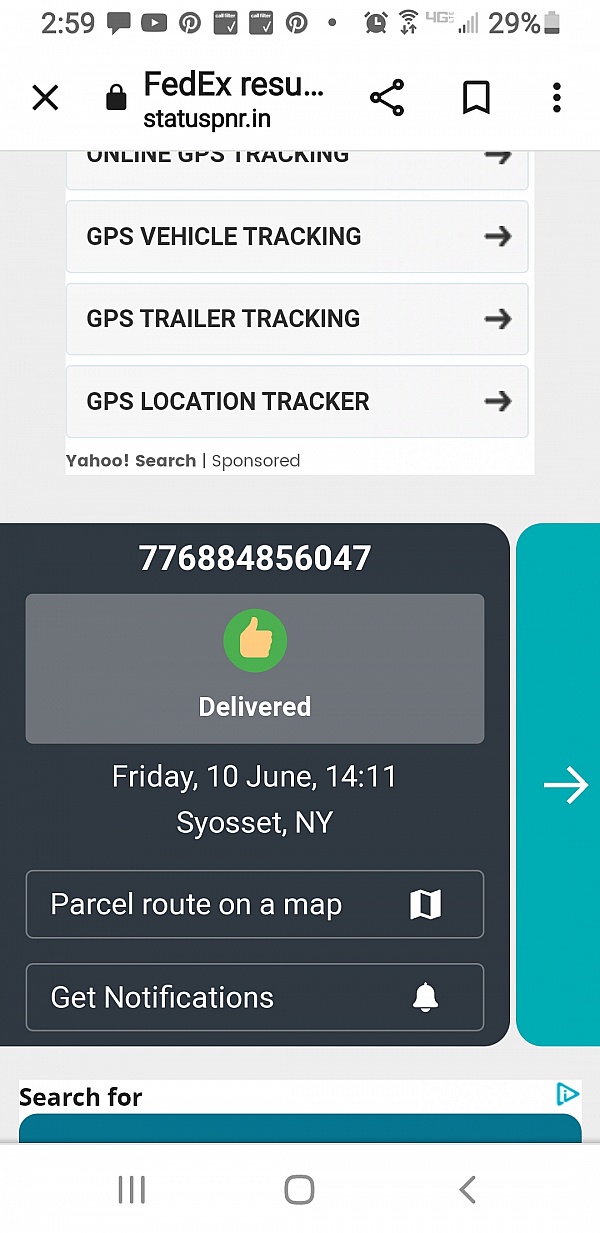Go back using system navigation

(x=466, y=1189)
